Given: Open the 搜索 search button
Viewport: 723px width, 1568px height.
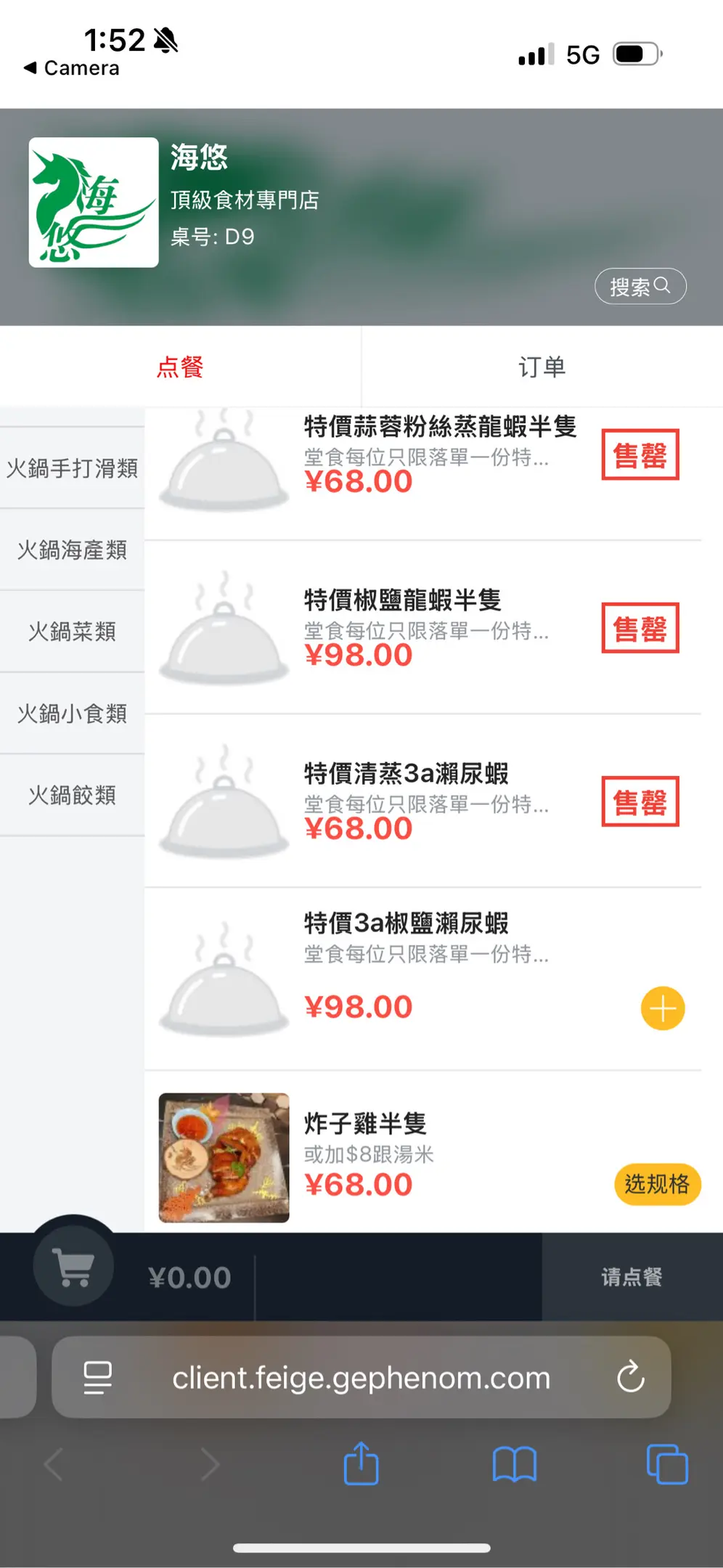Looking at the screenshot, I should point(640,287).
